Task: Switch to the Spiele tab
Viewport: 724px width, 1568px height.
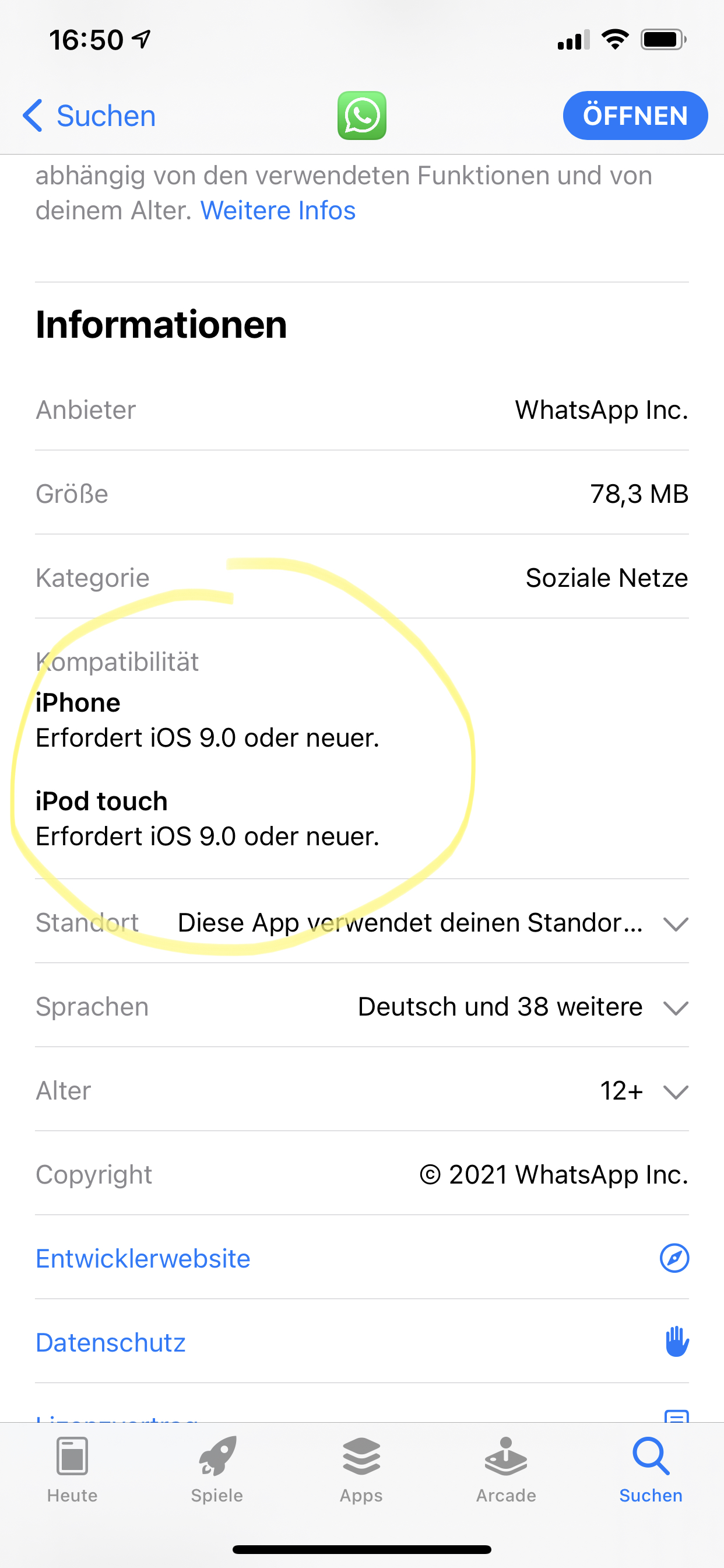Action: [217, 1469]
